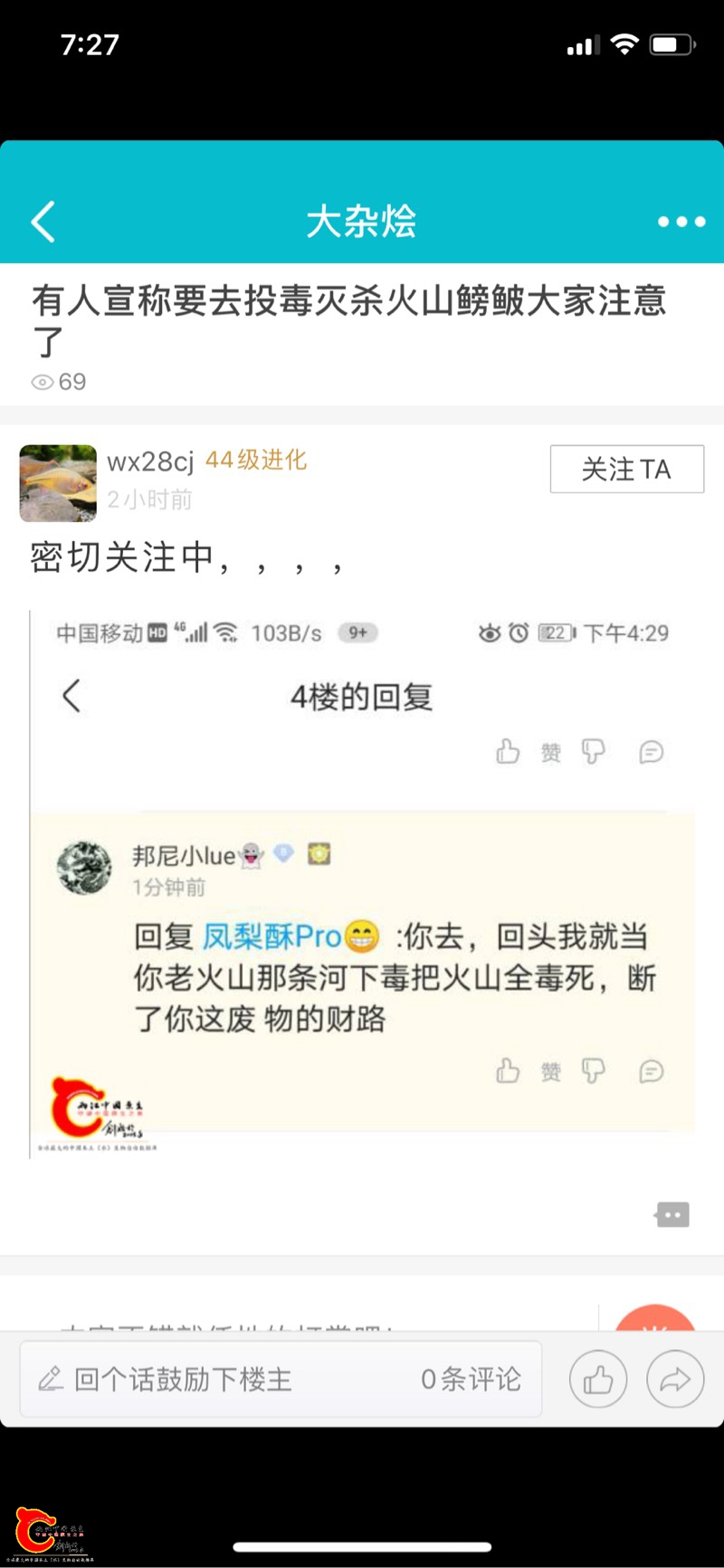Viewport: 724px width, 1568px height.
Task: Open wx28cj's profile avatar
Action: coord(58,483)
